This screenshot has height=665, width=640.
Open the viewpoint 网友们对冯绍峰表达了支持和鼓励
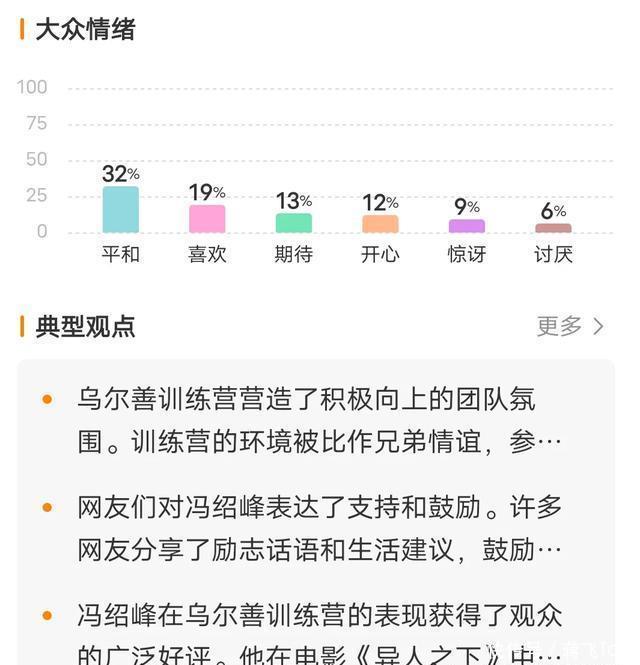pyautogui.click(x=320, y=528)
